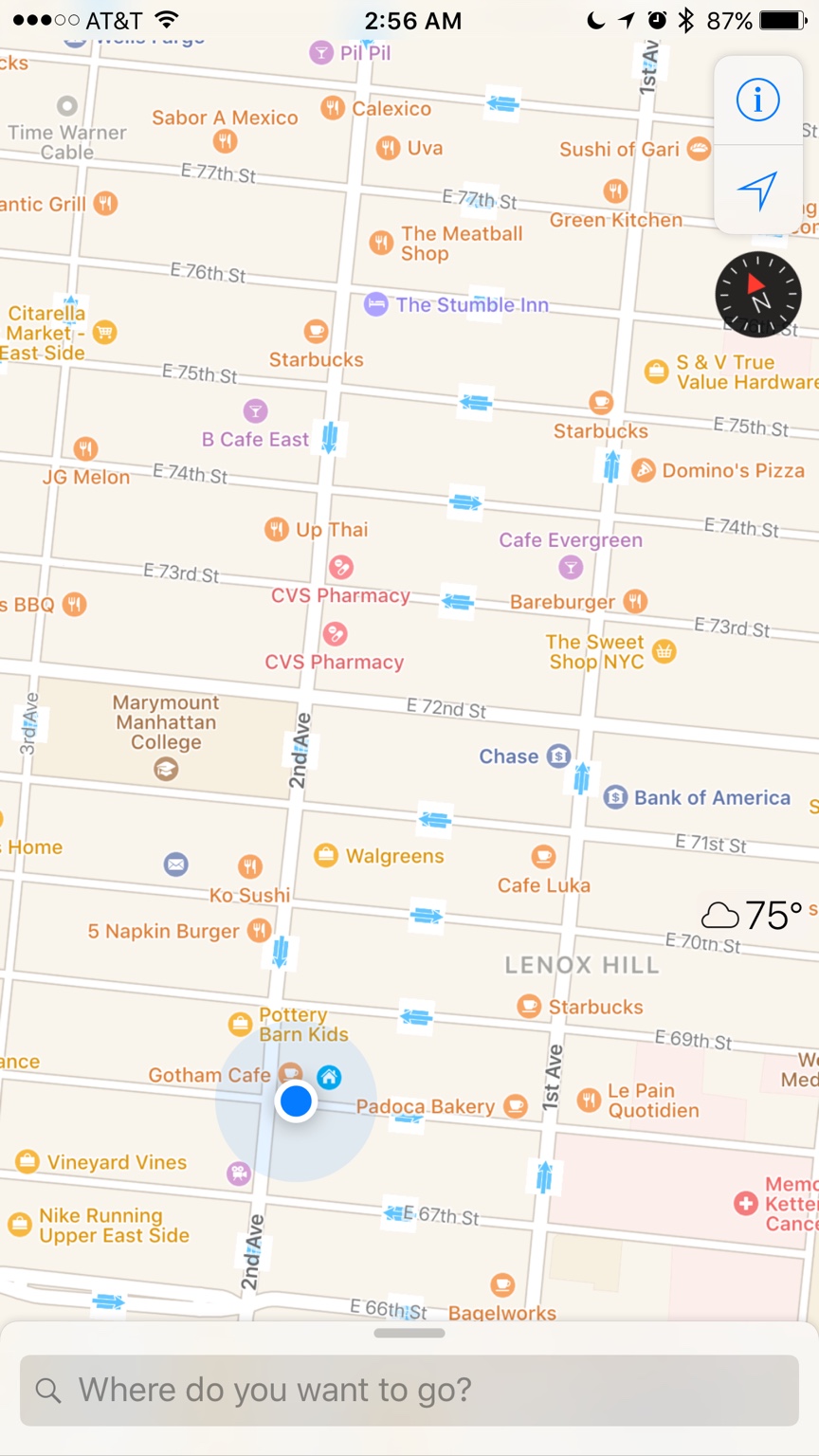This screenshot has width=819, height=1456.
Task: Open Bank of America location pin
Action: click(616, 797)
